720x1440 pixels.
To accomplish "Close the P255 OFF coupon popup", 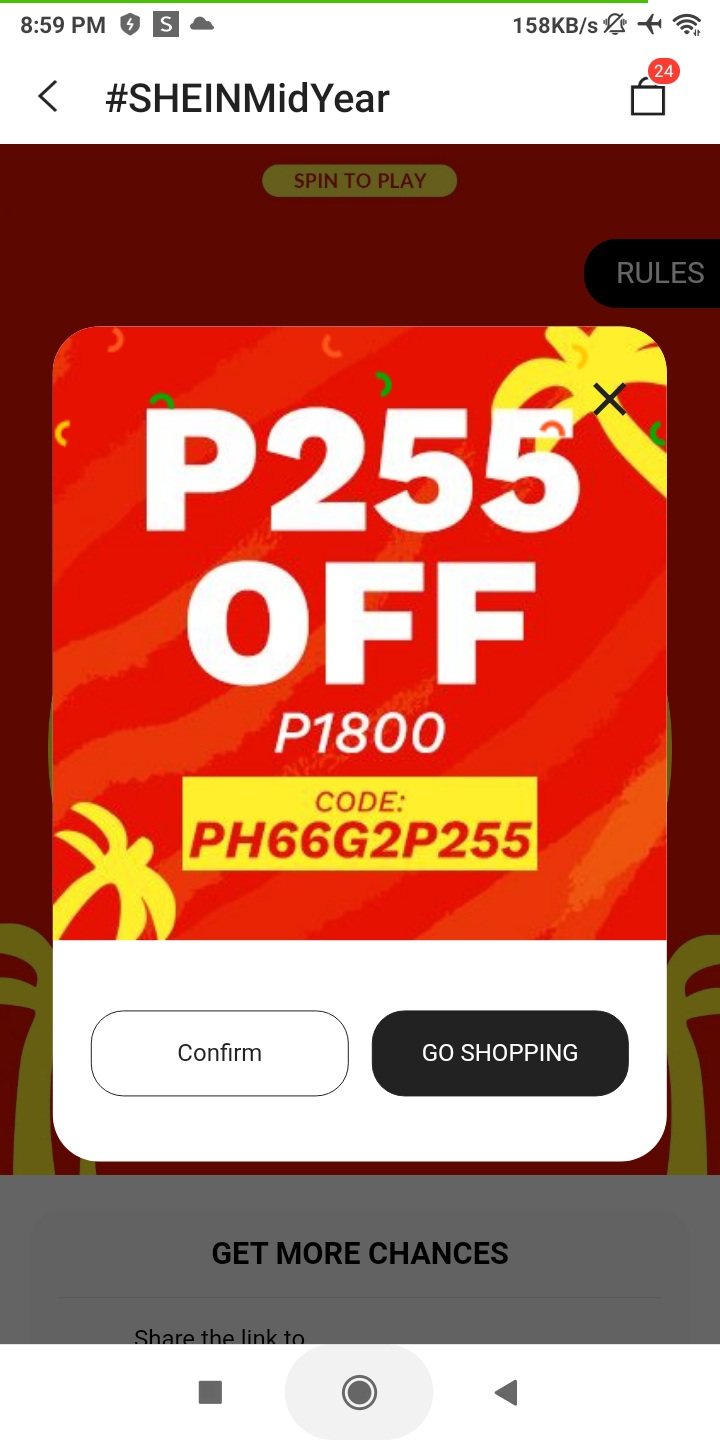I will (609, 400).
